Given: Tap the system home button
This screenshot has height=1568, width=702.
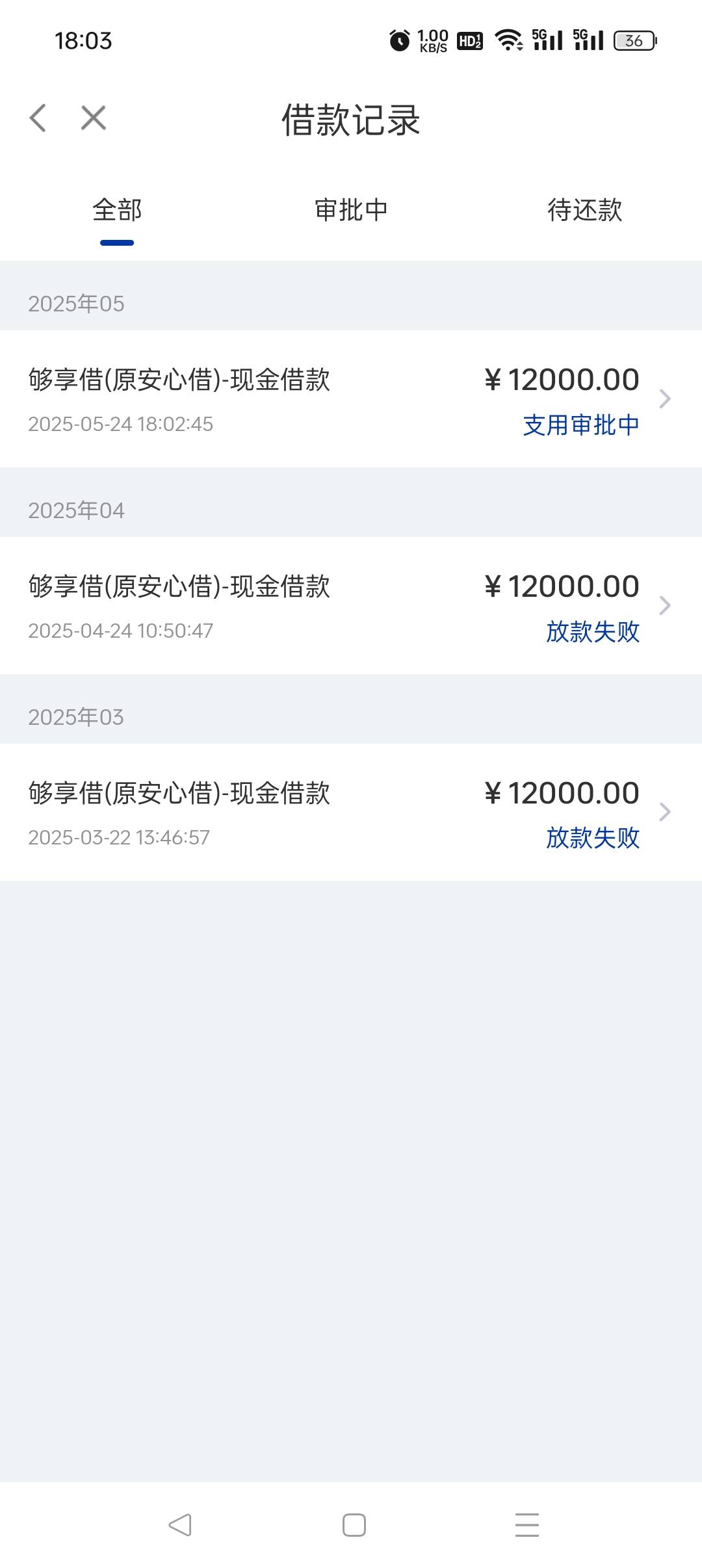Looking at the screenshot, I should click(354, 1525).
